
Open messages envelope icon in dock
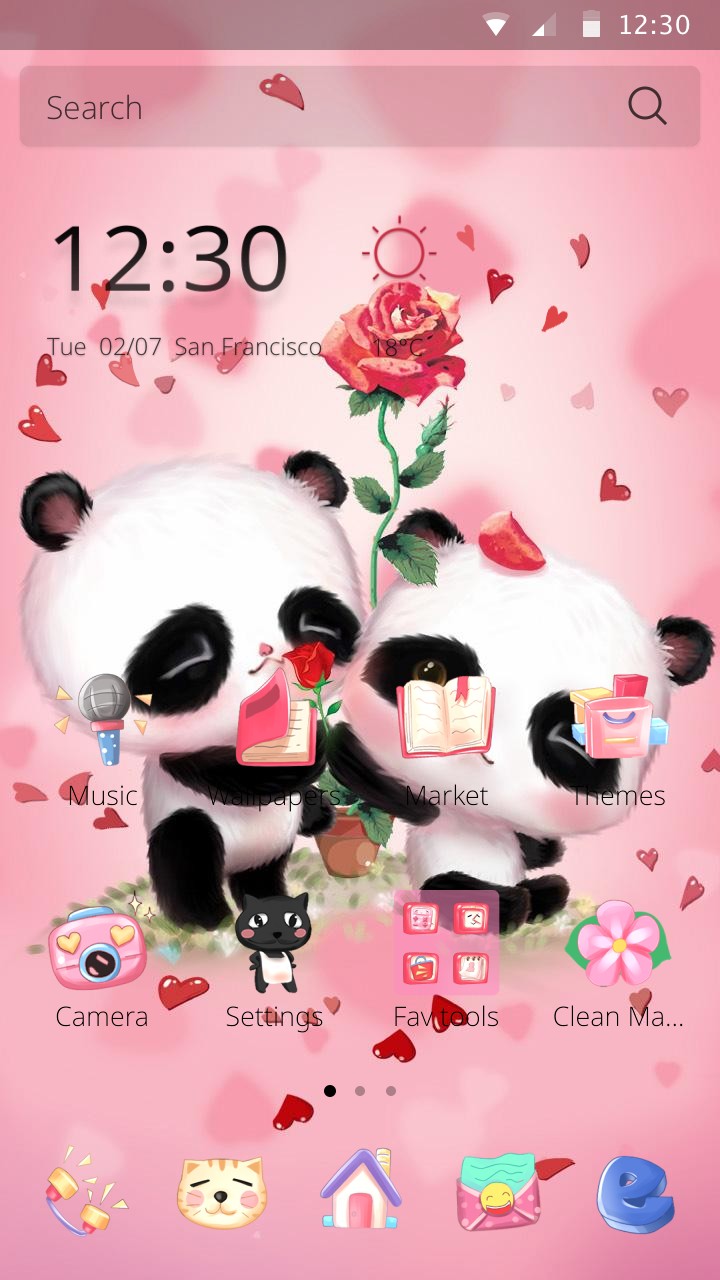tap(498, 1192)
